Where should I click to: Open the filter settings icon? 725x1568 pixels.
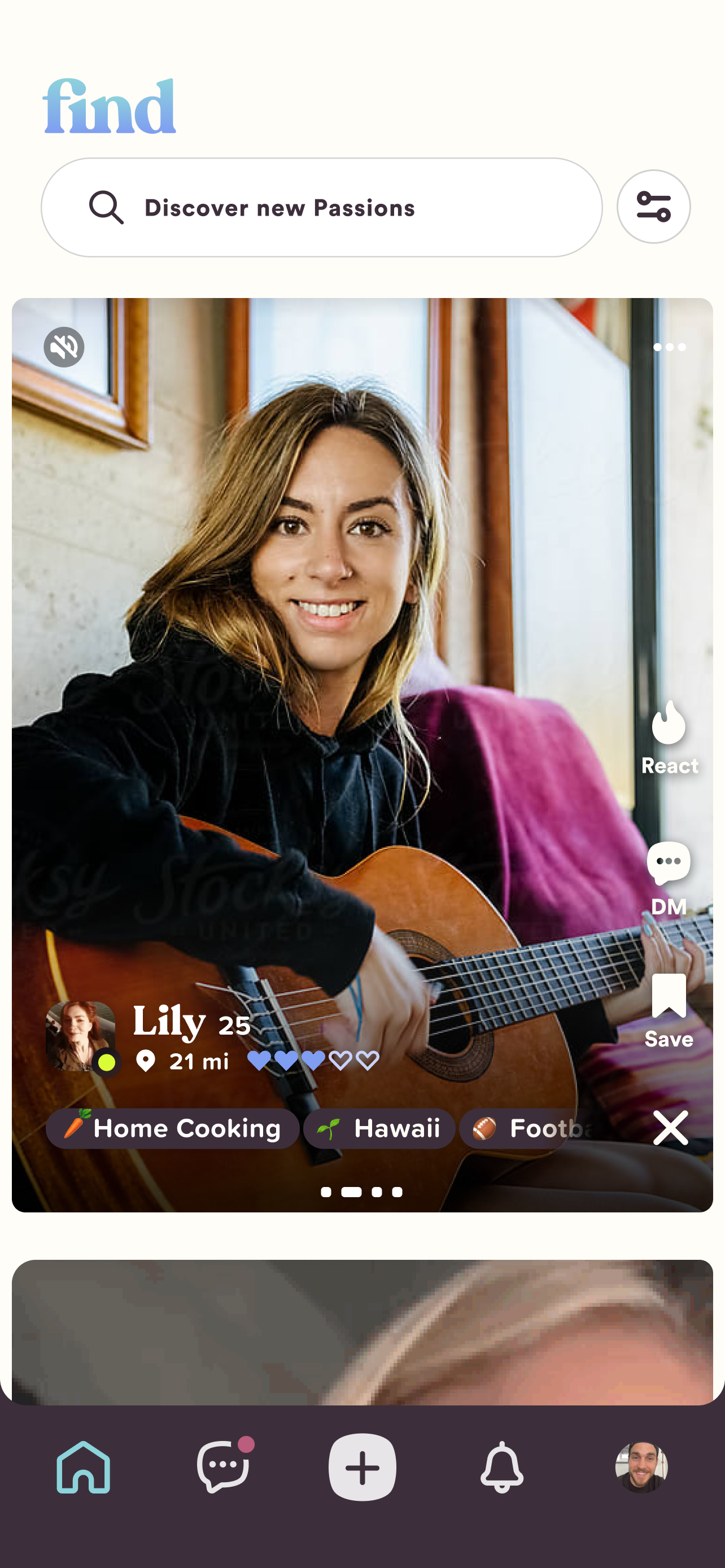pyautogui.click(x=653, y=207)
